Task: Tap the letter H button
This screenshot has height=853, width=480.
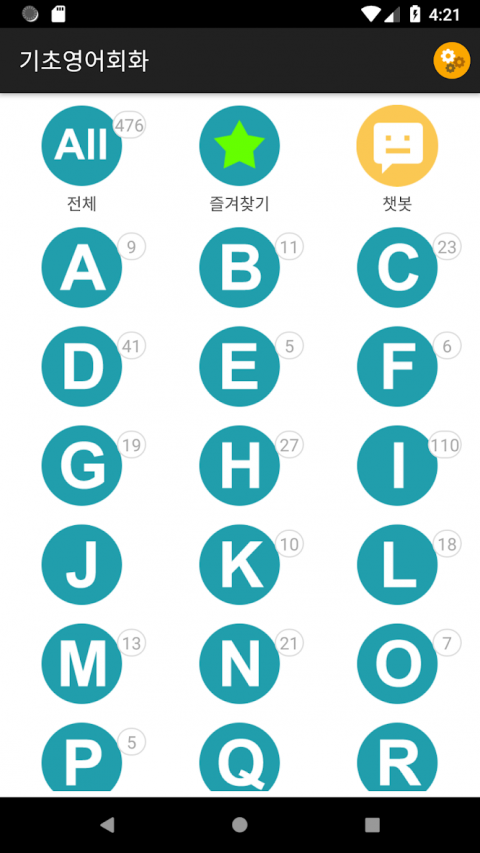Action: [239, 466]
